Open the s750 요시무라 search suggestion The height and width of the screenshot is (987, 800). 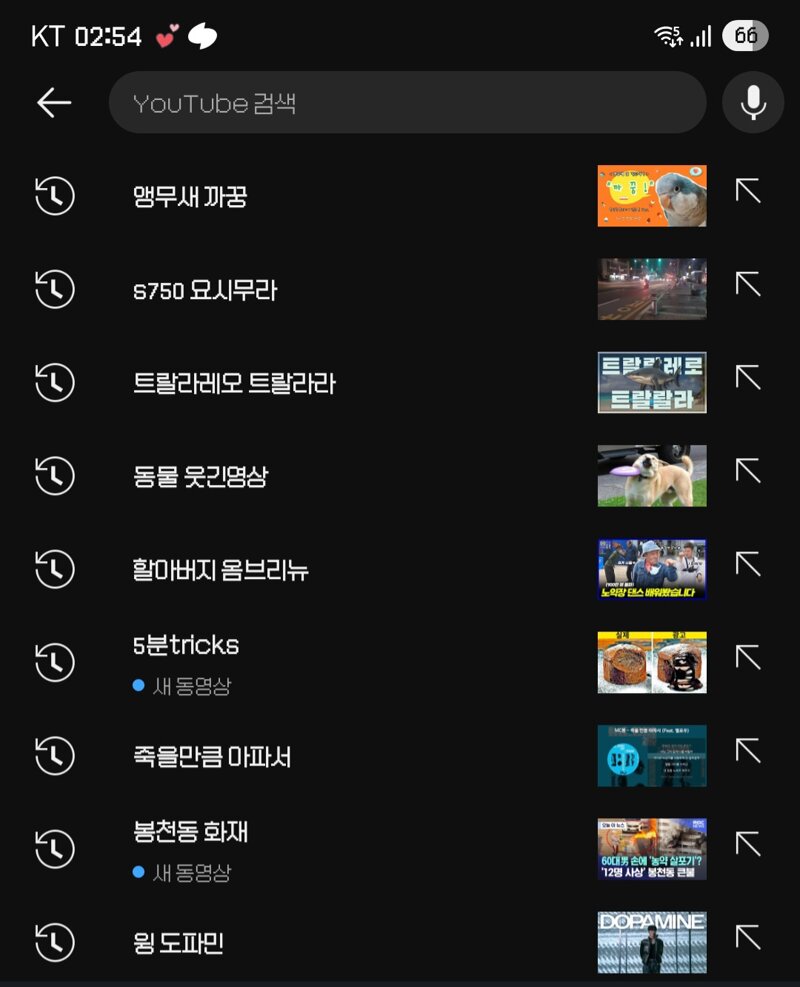[205, 290]
